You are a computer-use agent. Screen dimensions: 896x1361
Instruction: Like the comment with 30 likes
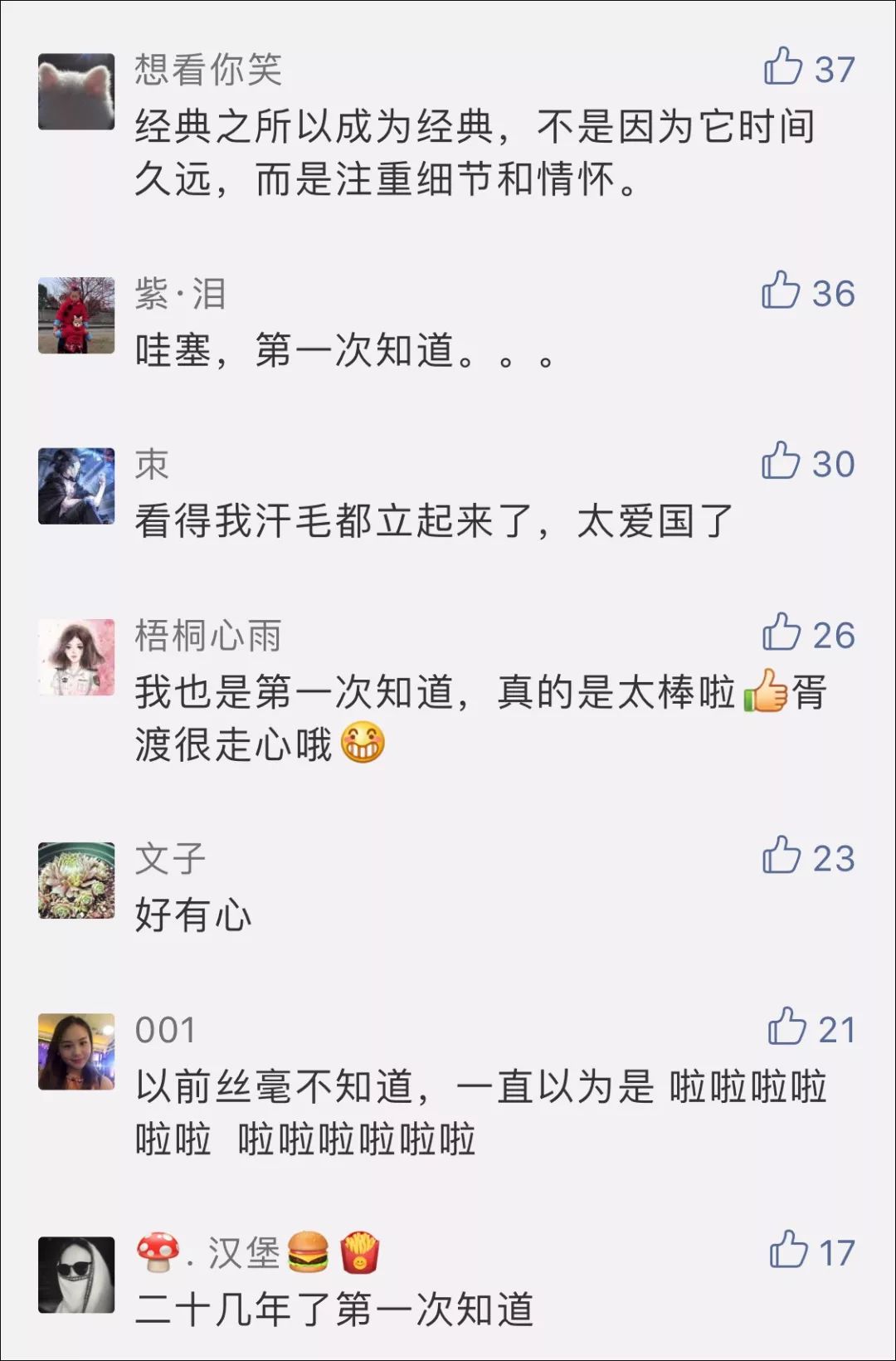tap(781, 461)
